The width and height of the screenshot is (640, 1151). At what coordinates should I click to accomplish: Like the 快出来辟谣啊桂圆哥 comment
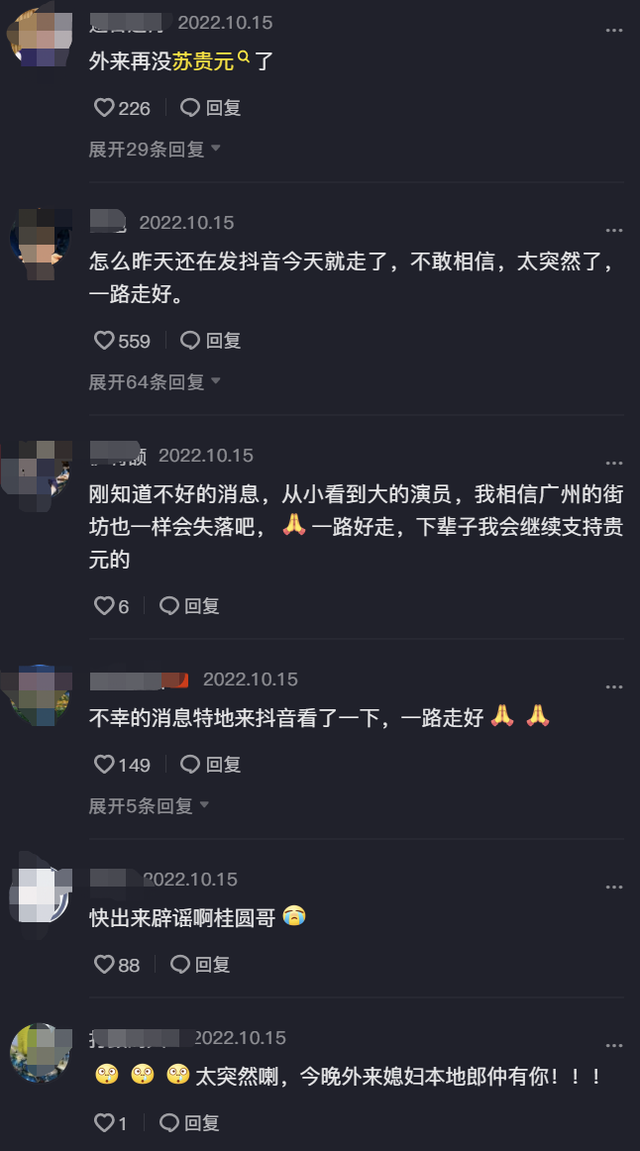104,965
